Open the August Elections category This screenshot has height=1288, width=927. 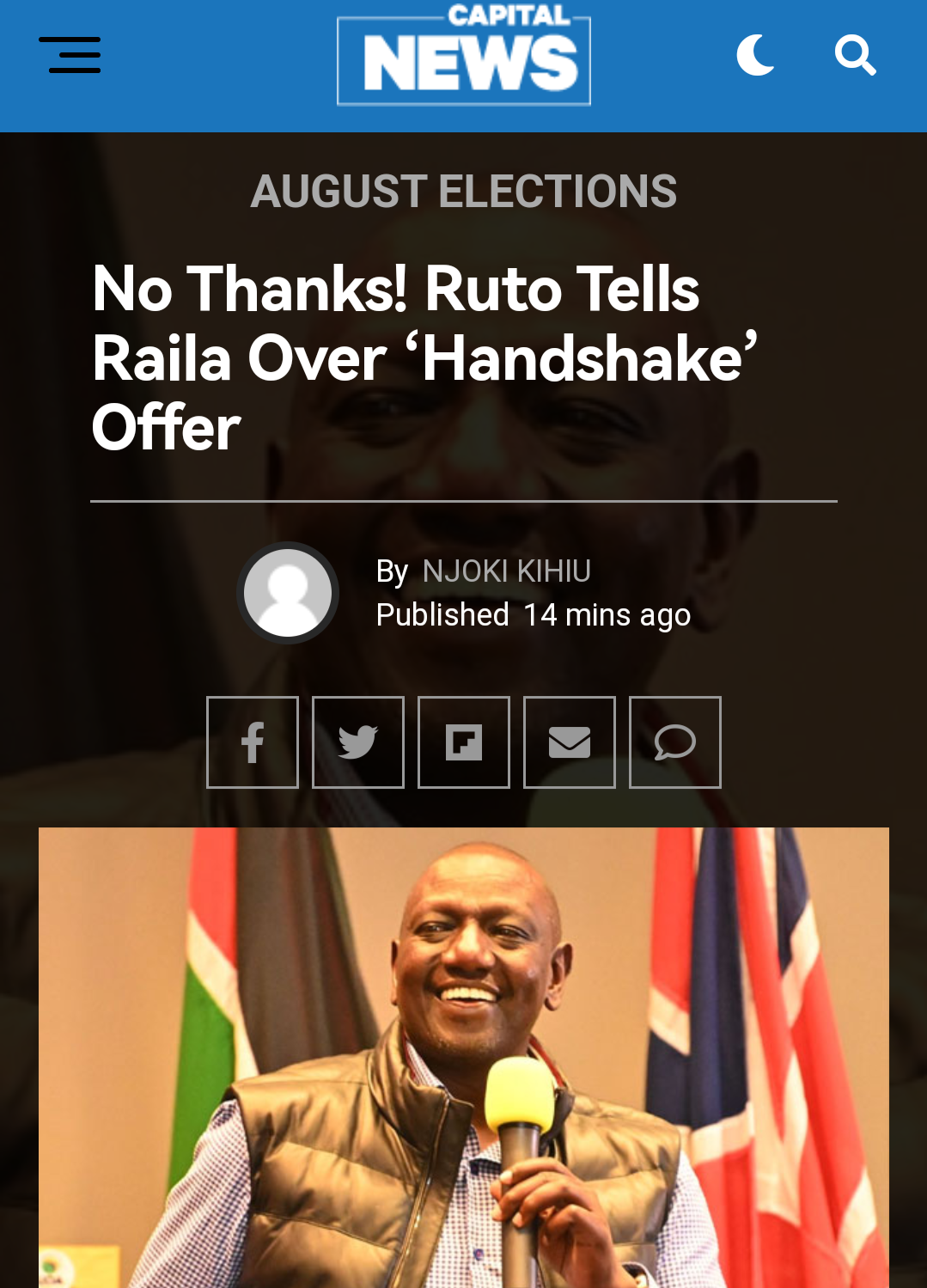[x=464, y=191]
